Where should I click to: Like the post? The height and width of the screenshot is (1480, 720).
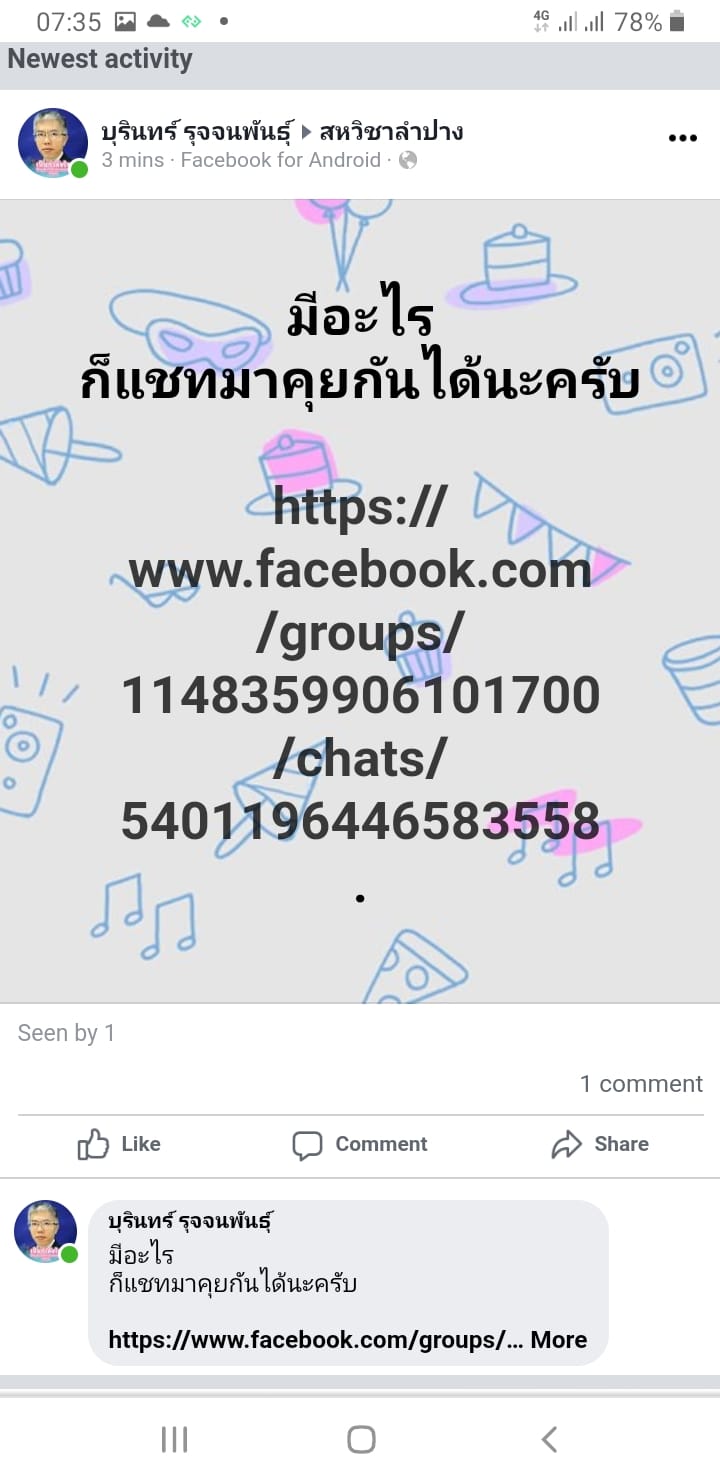[x=119, y=1144]
